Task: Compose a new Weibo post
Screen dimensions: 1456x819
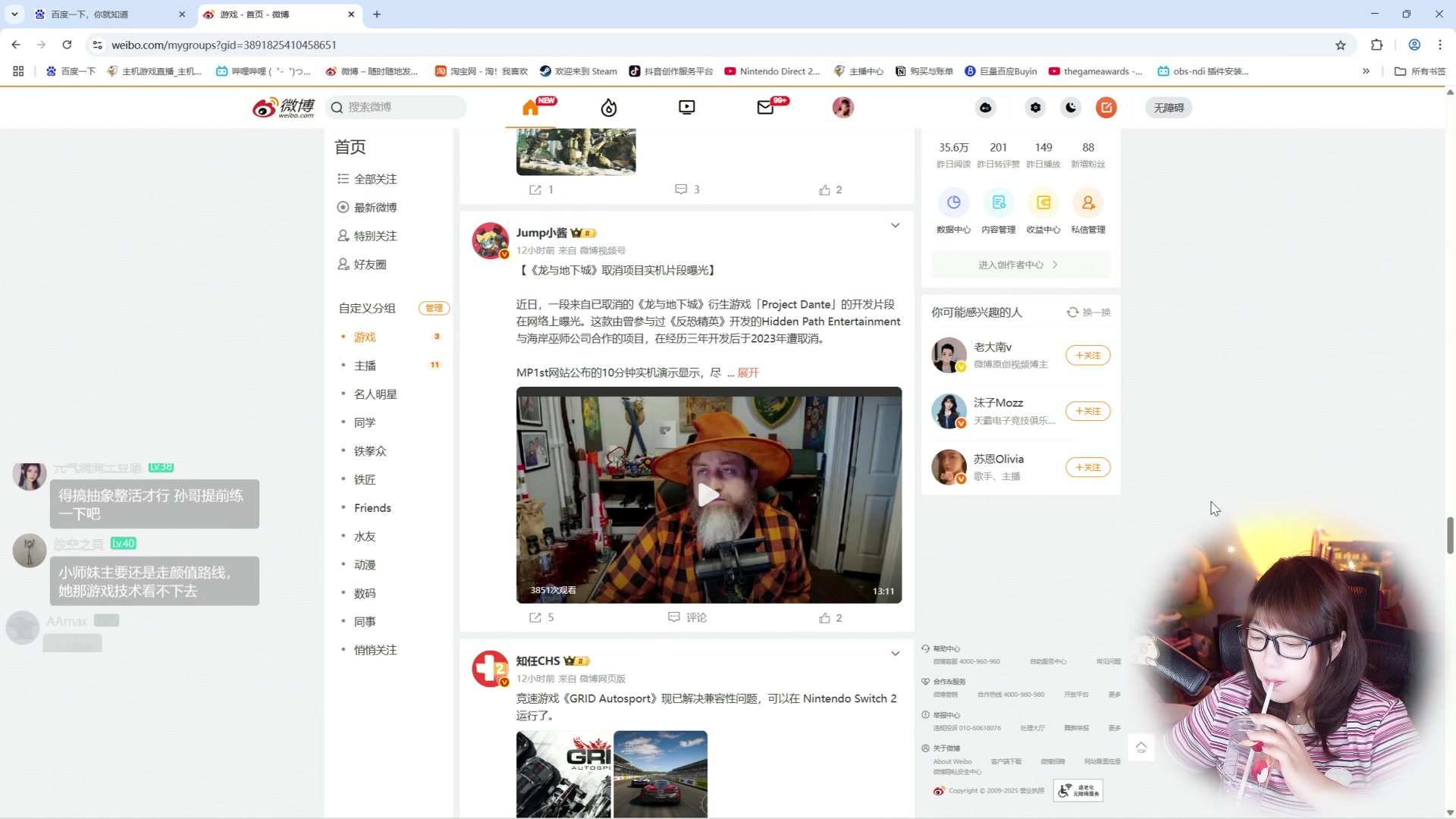Action: pyautogui.click(x=1106, y=108)
